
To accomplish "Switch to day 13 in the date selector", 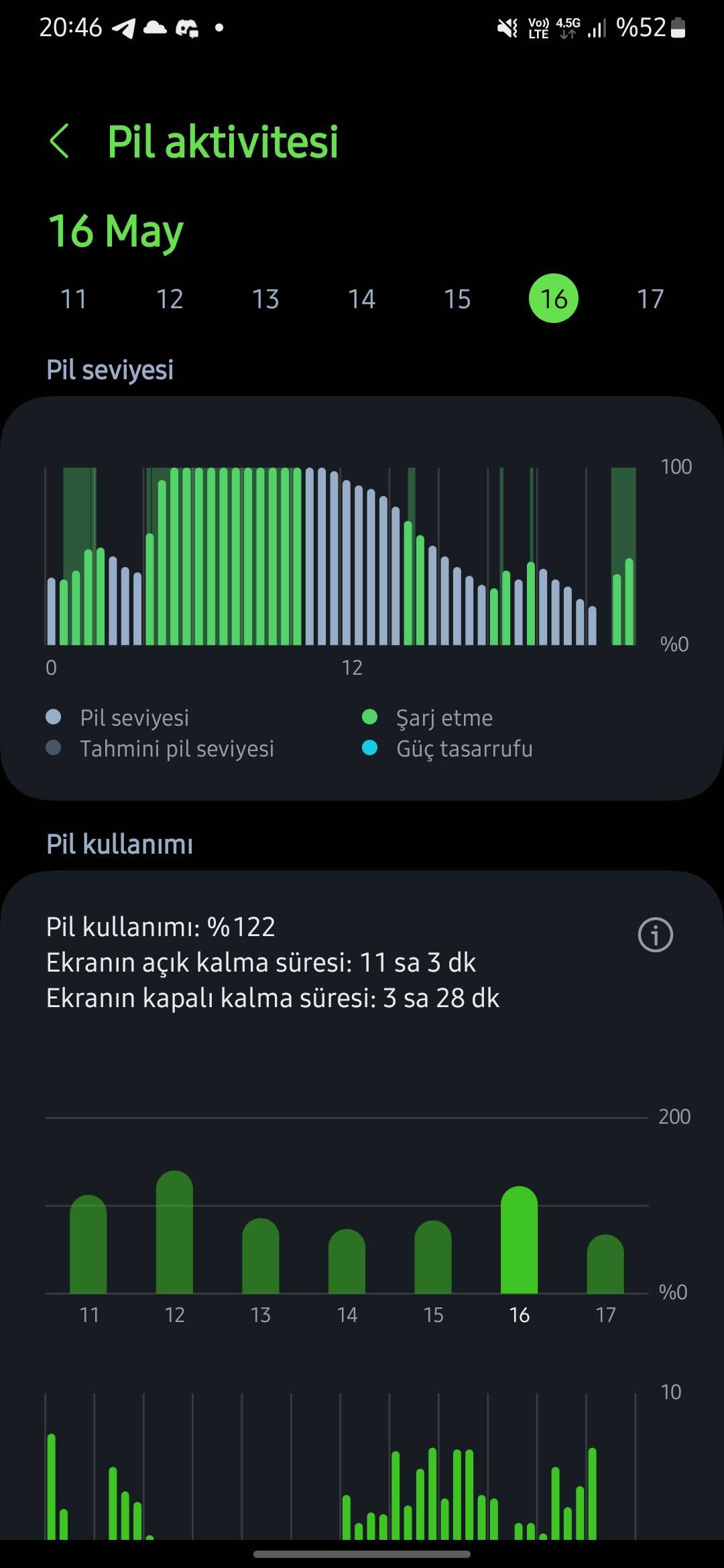I will click(x=264, y=298).
